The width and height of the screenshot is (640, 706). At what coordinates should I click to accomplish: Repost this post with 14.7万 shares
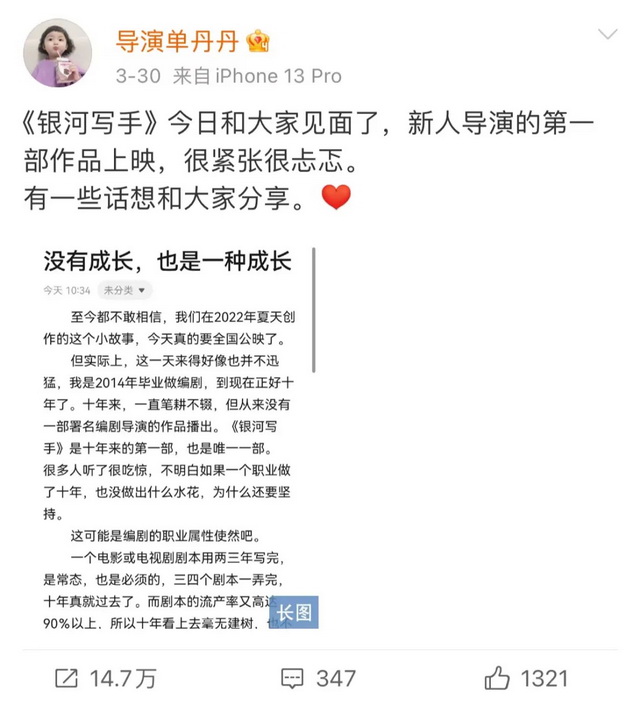click(x=105, y=678)
